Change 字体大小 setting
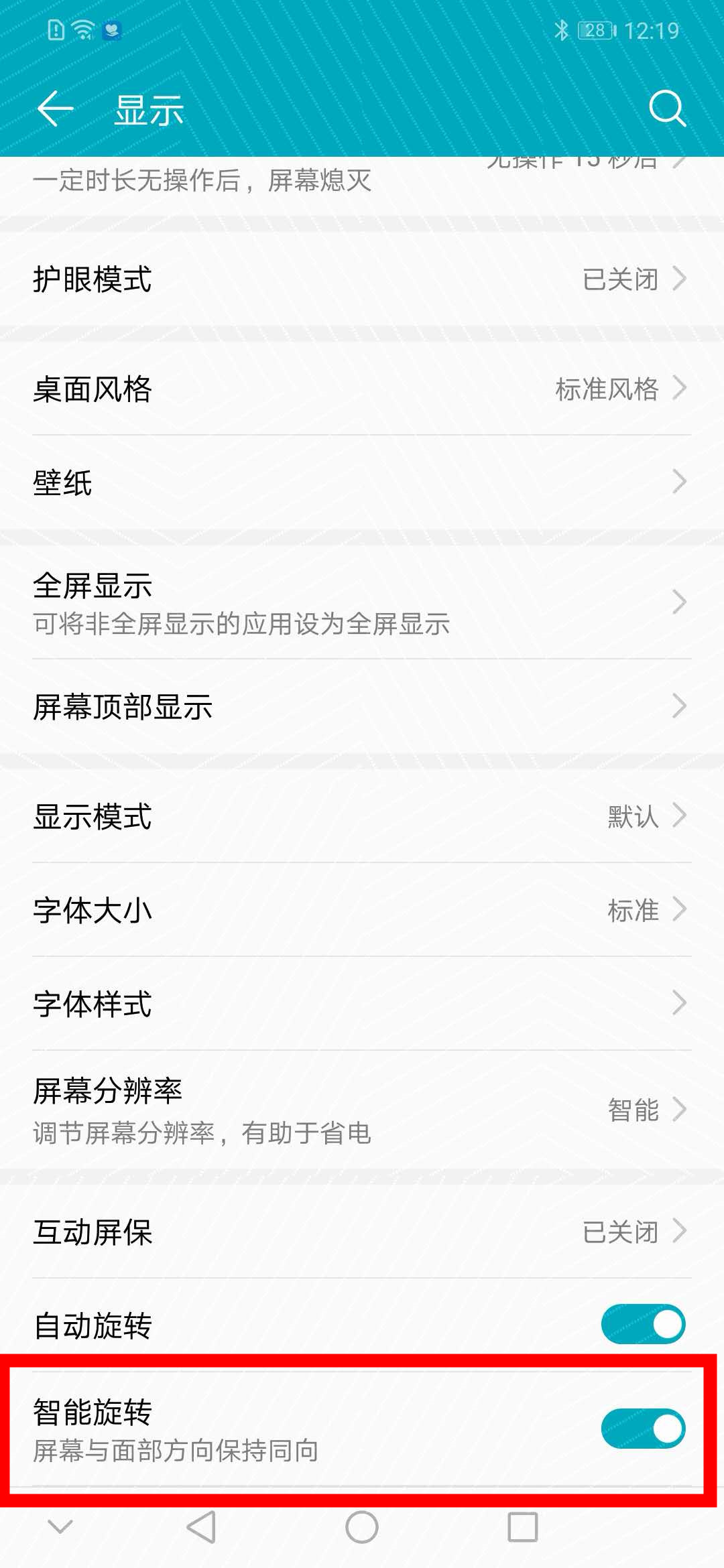724x1568 pixels. click(x=362, y=911)
